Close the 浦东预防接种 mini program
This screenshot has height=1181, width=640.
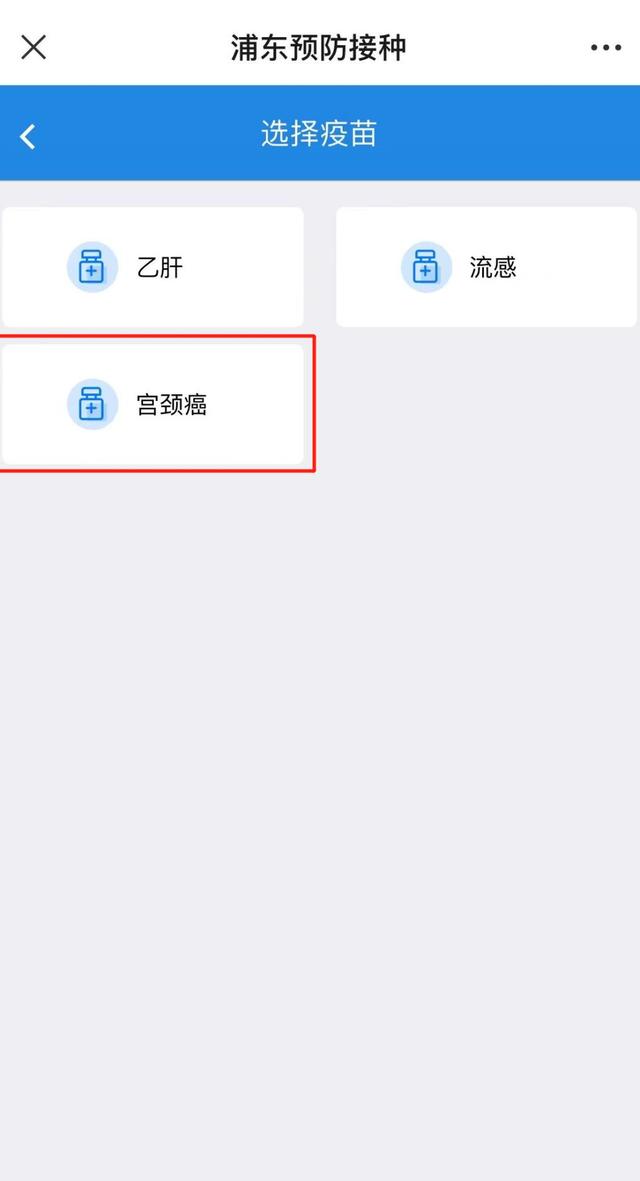pyautogui.click(x=33, y=47)
